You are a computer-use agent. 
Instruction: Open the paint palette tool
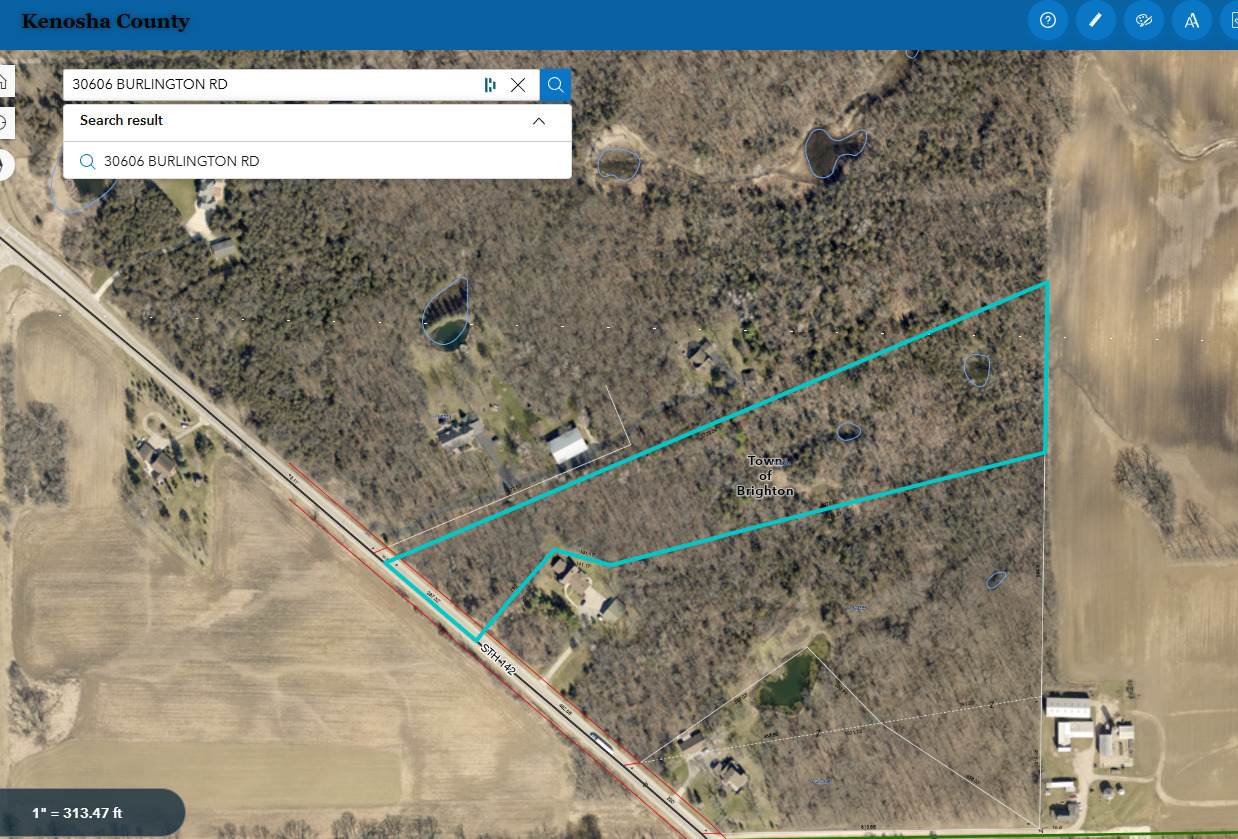point(1144,20)
